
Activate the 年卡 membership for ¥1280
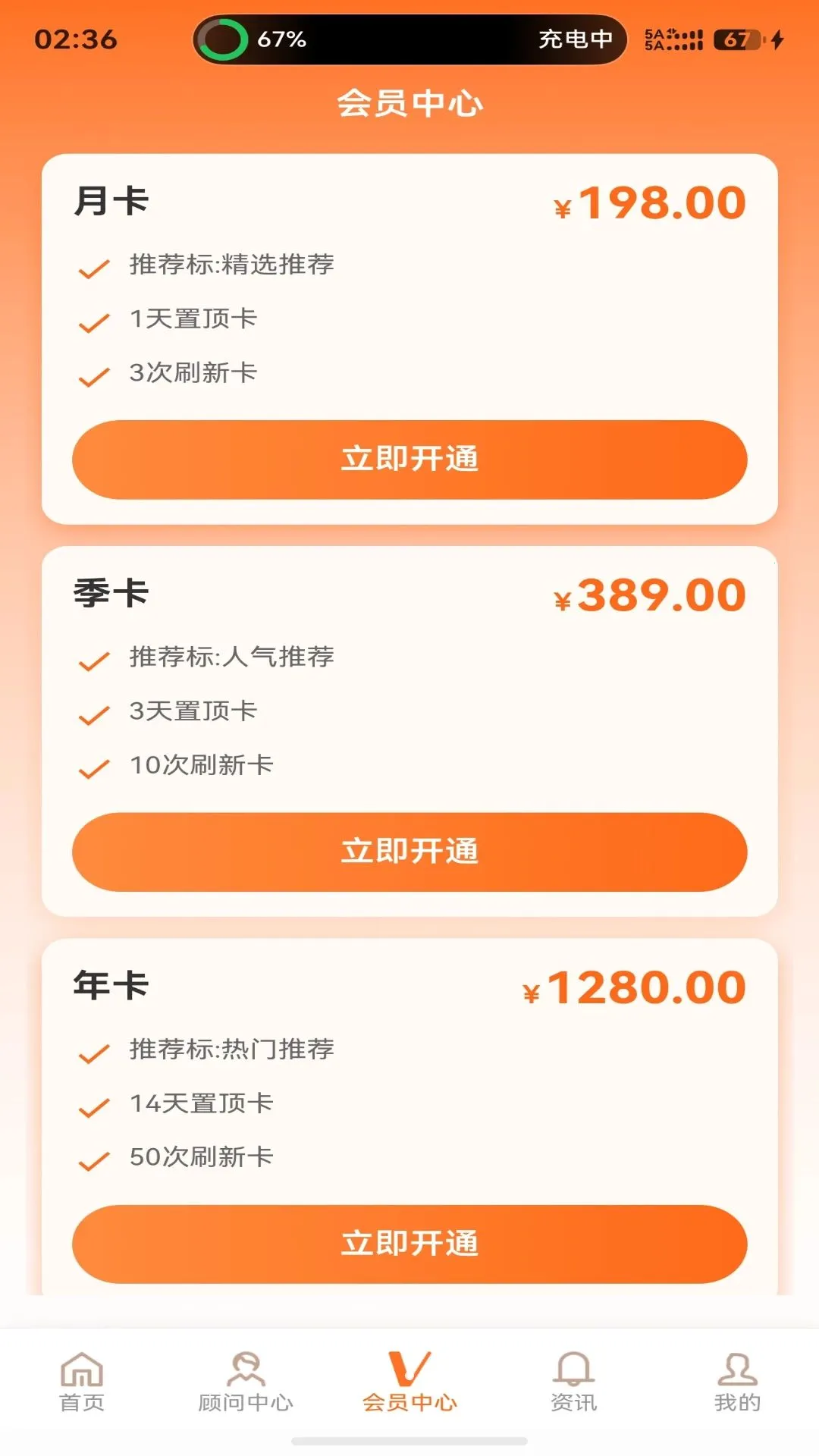(409, 1244)
